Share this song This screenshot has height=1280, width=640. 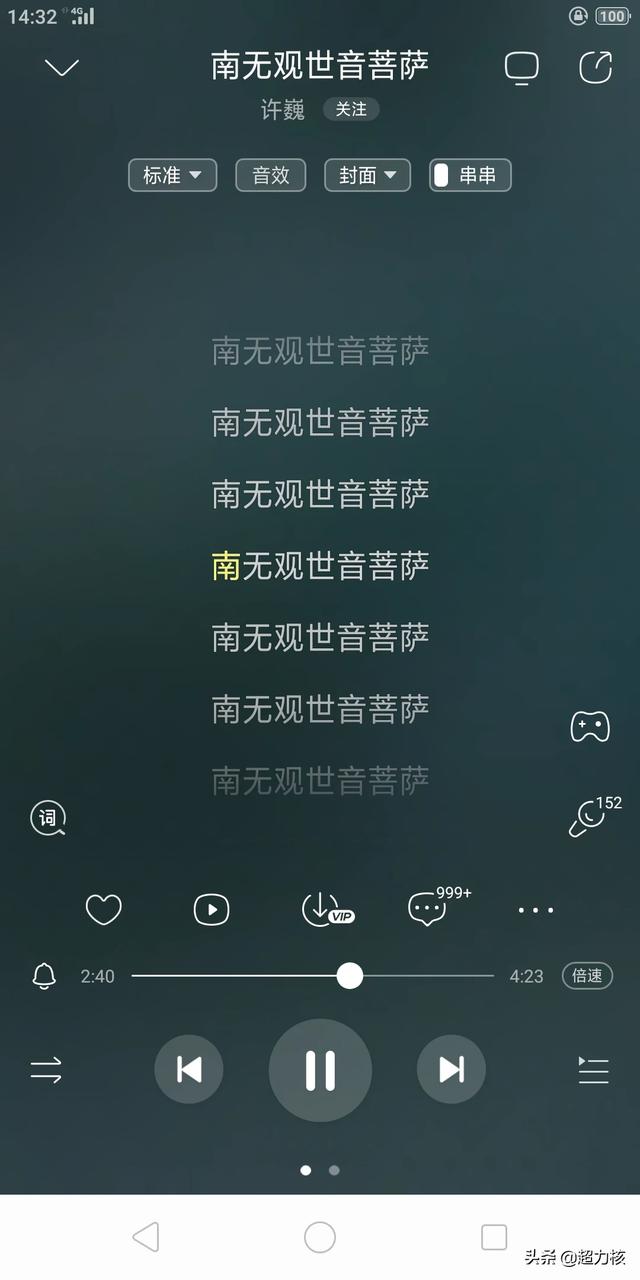[596, 68]
